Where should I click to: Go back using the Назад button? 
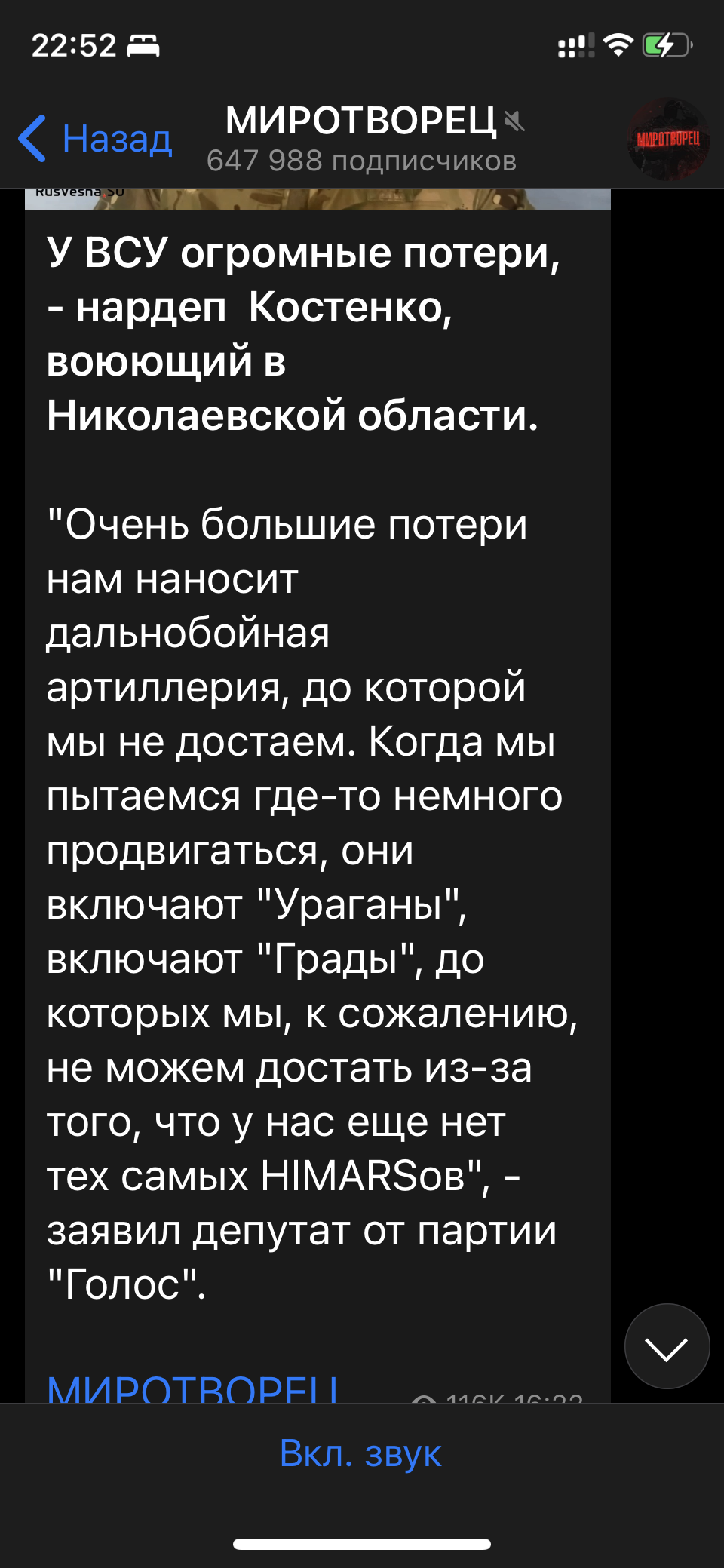[x=96, y=140]
